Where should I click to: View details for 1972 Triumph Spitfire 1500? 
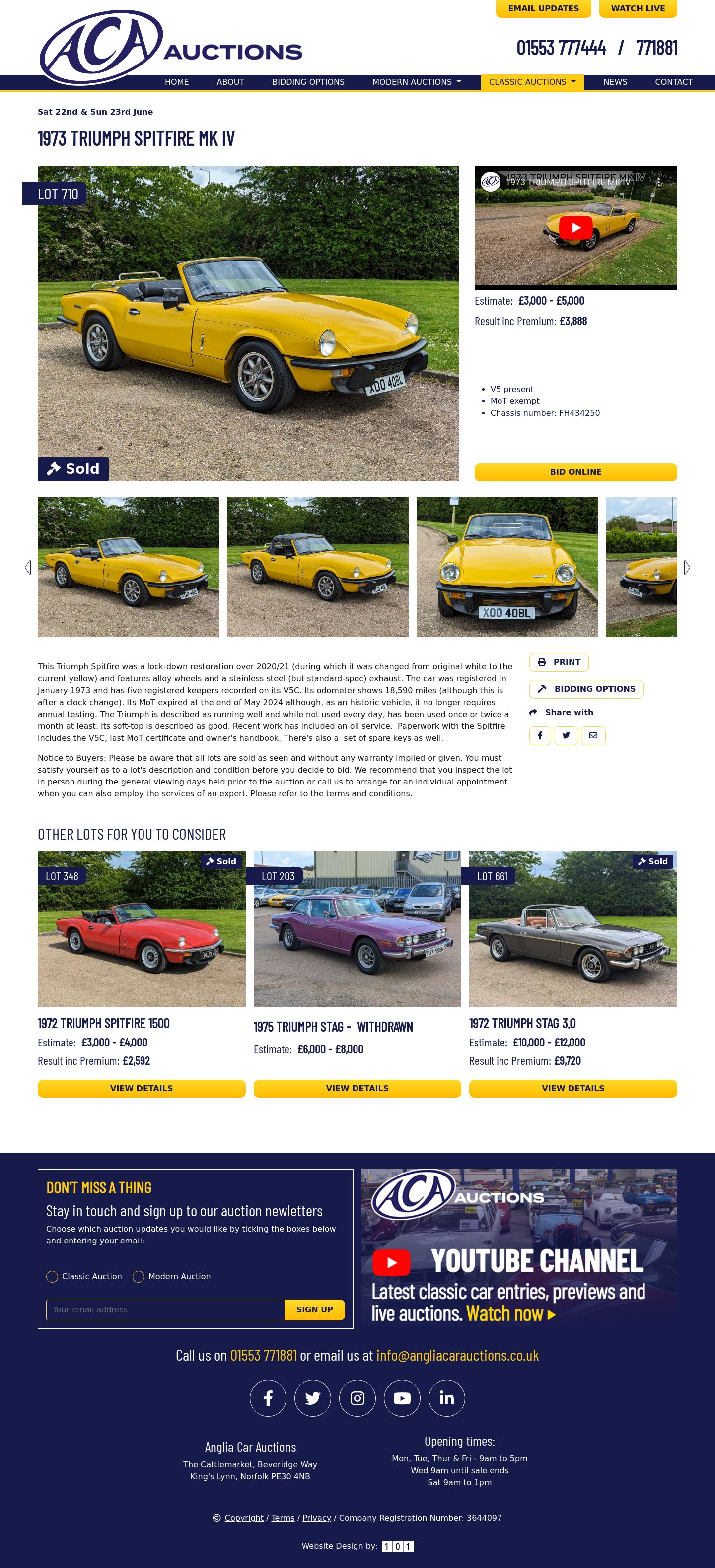142,1088
